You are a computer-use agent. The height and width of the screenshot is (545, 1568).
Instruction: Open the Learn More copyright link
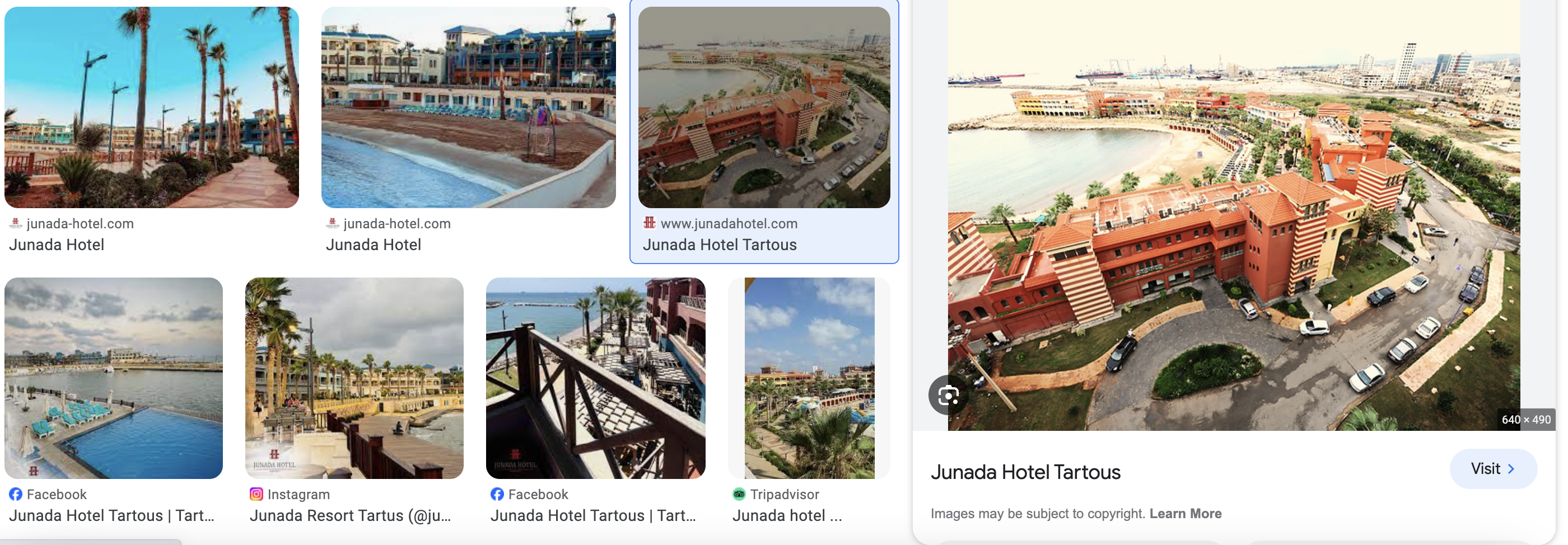[1184, 513]
